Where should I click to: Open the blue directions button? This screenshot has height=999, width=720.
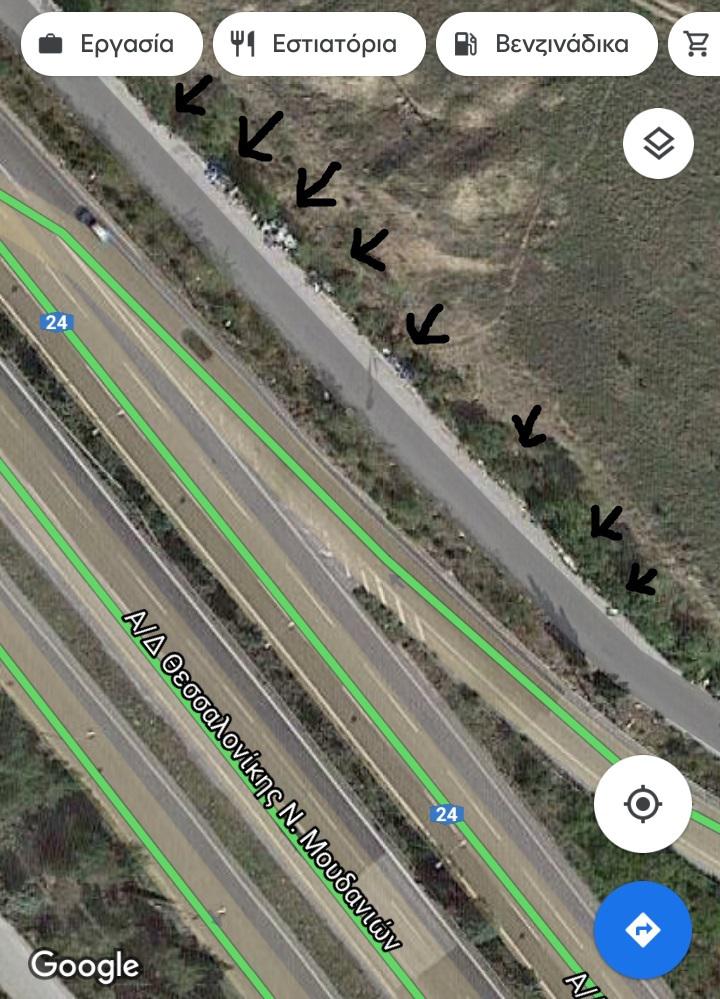tap(642, 930)
